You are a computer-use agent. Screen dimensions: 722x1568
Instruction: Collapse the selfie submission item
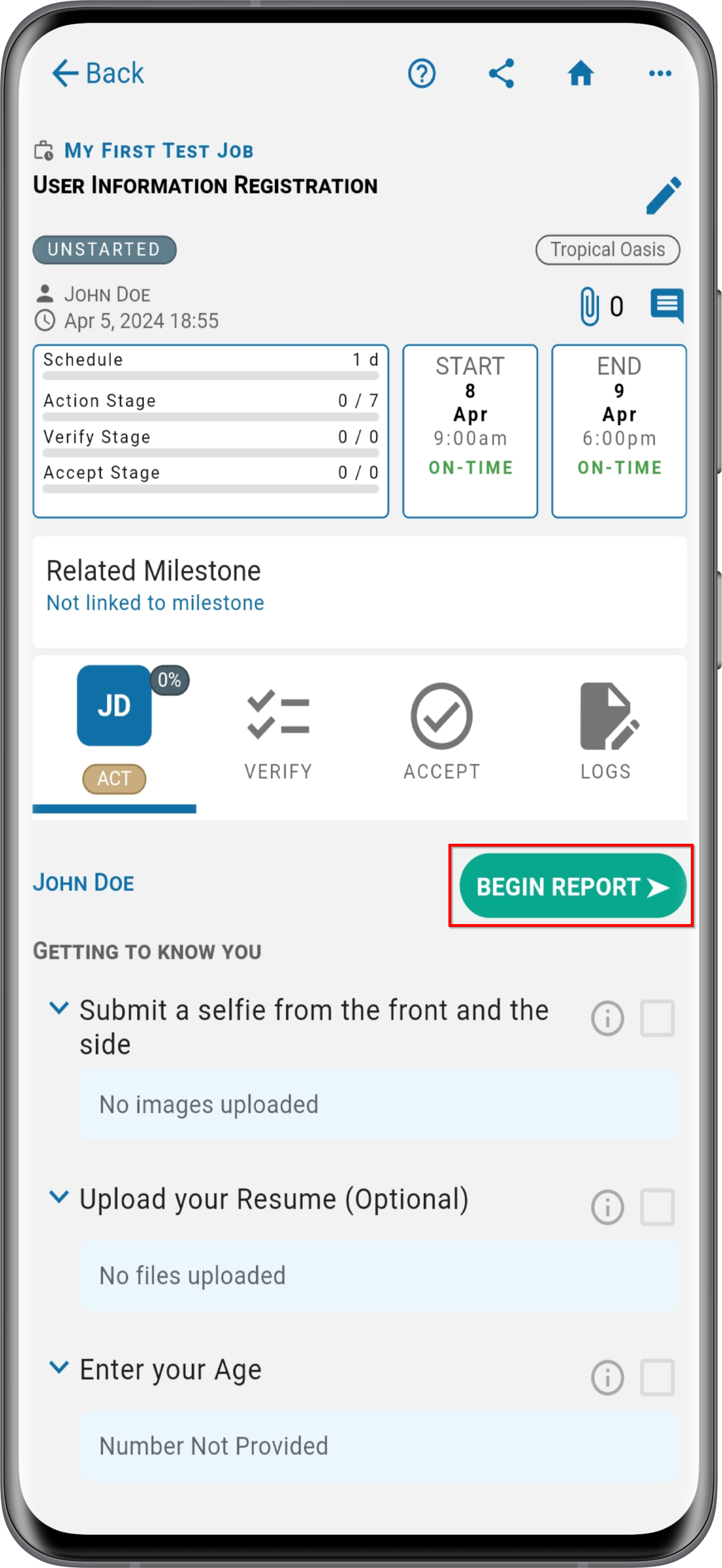pos(59,1008)
